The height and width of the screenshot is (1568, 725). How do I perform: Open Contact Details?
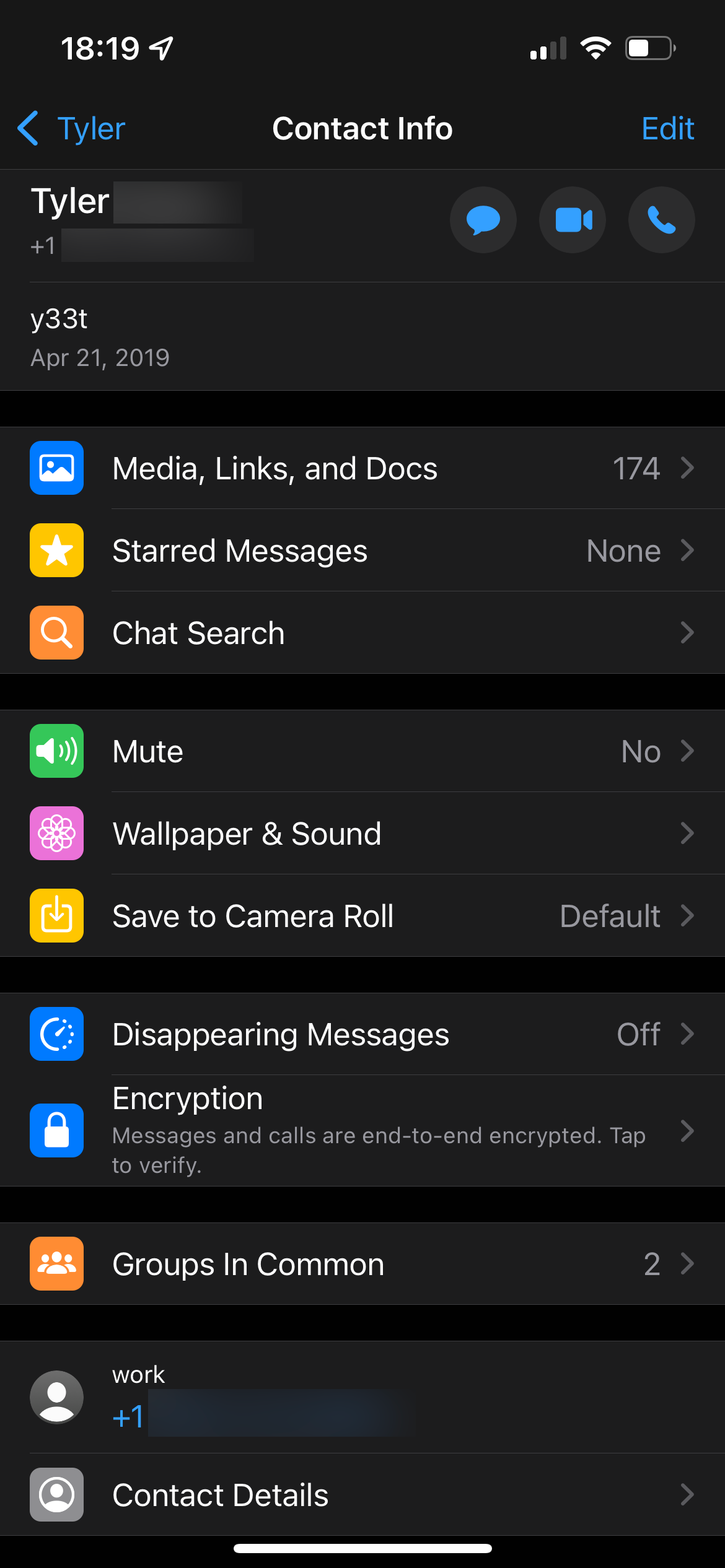[362, 1495]
